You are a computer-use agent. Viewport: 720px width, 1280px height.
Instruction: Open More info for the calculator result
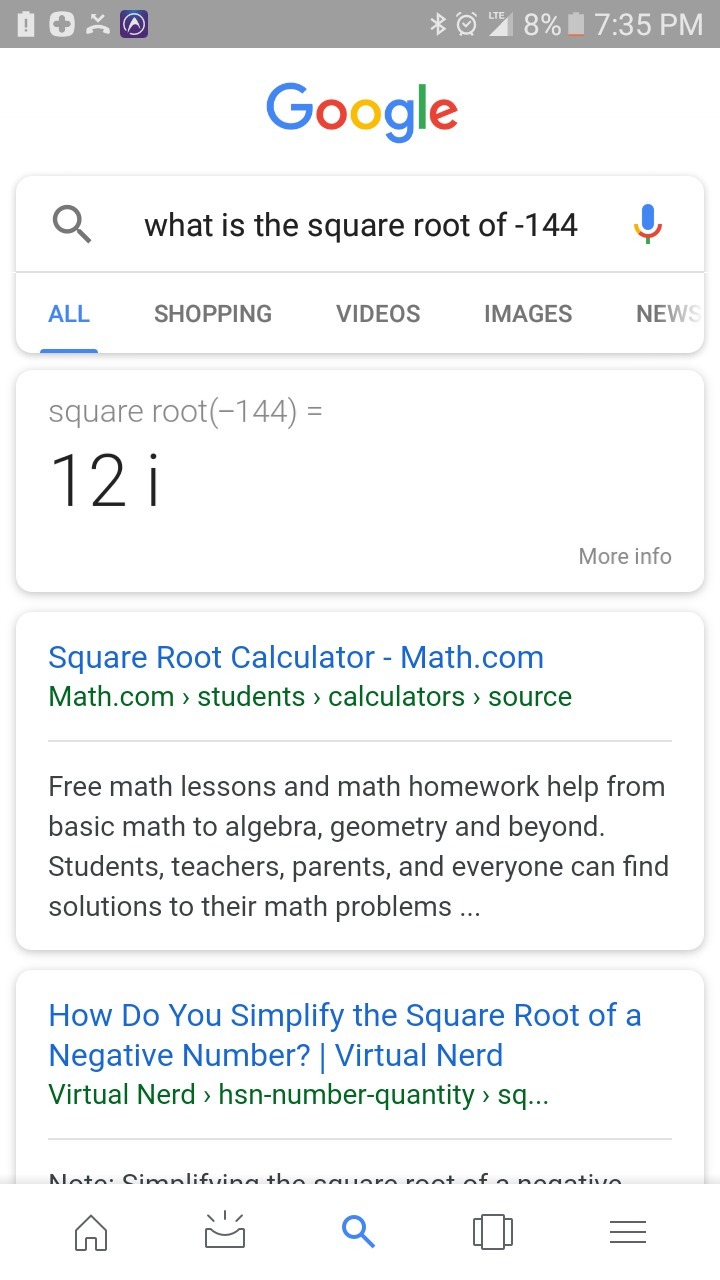pos(625,556)
